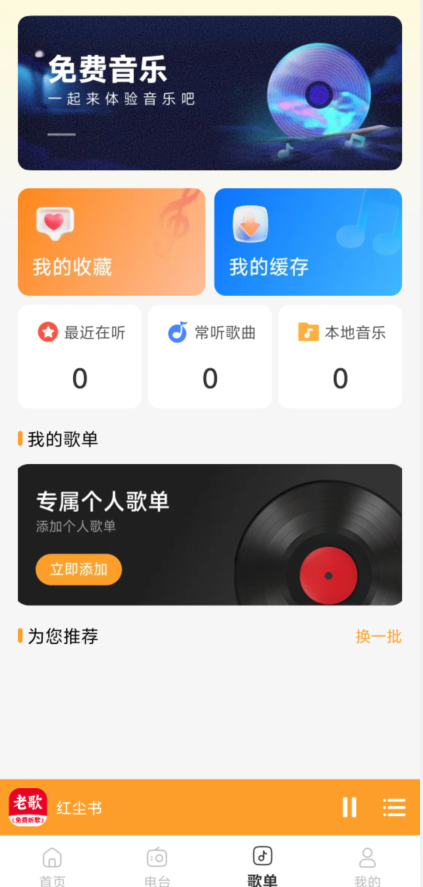Open 我的缓存 card
The height and width of the screenshot is (887, 423).
tap(308, 242)
